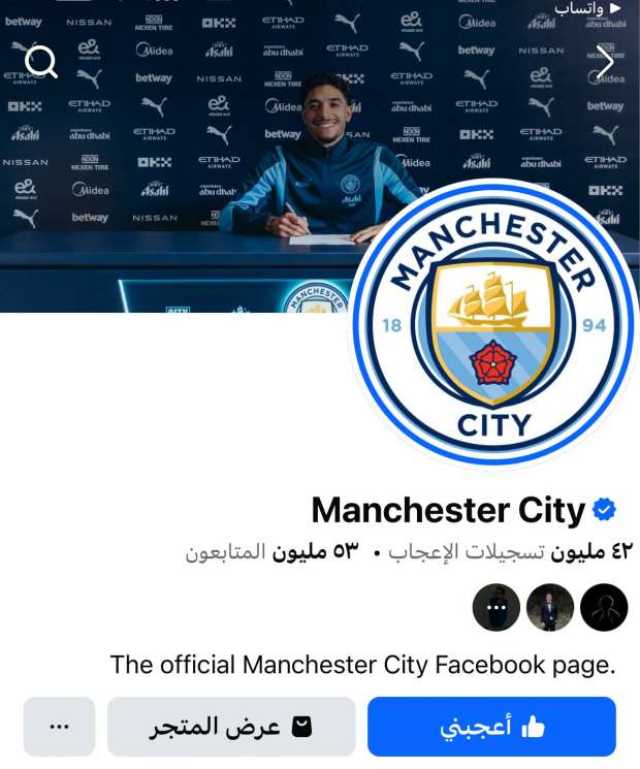Return to WhatsApp via top label
The width and height of the screenshot is (640, 769).
coord(592,9)
